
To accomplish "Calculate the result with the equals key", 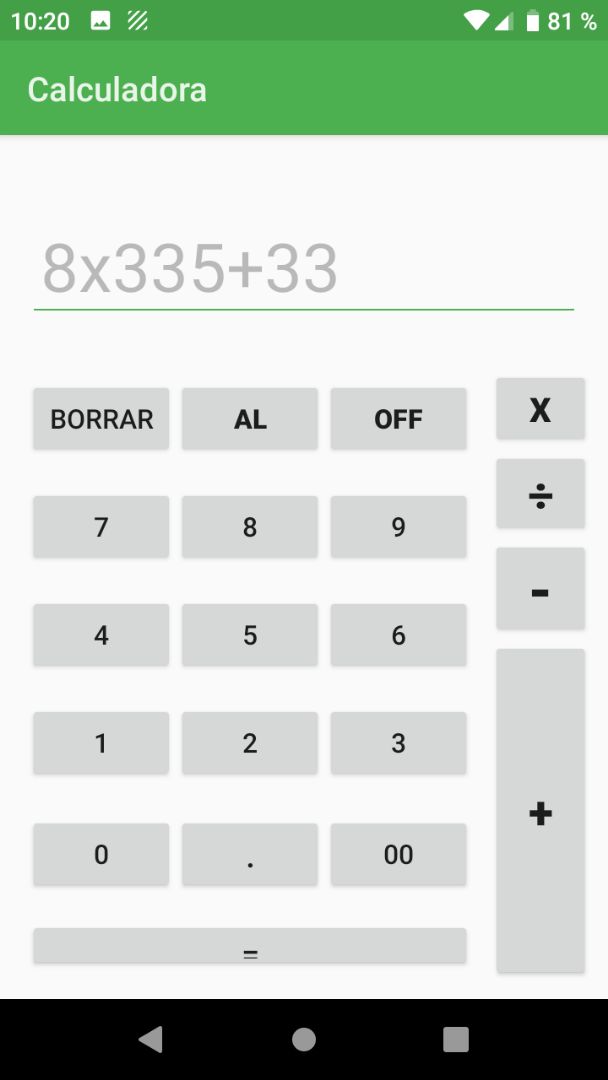I will coord(250,947).
